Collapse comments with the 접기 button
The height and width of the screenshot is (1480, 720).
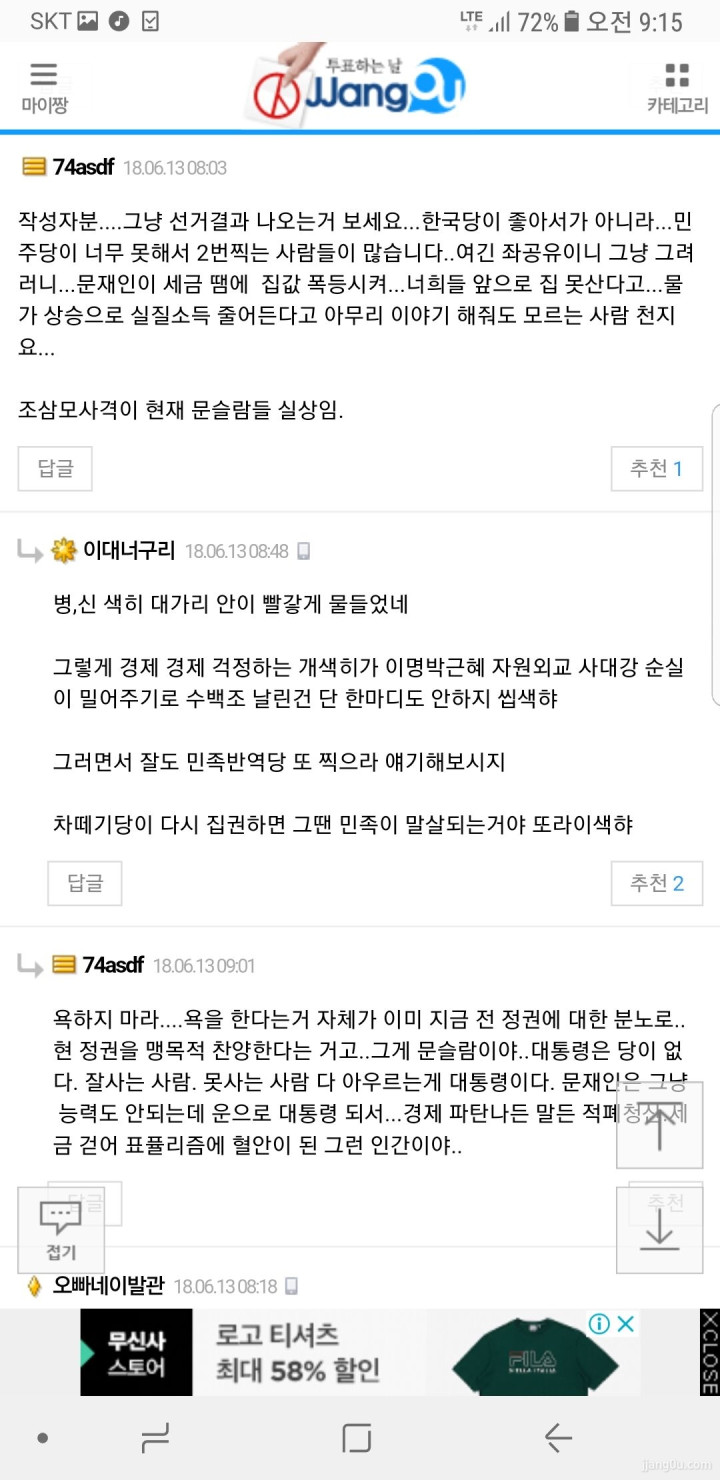pos(61,1230)
